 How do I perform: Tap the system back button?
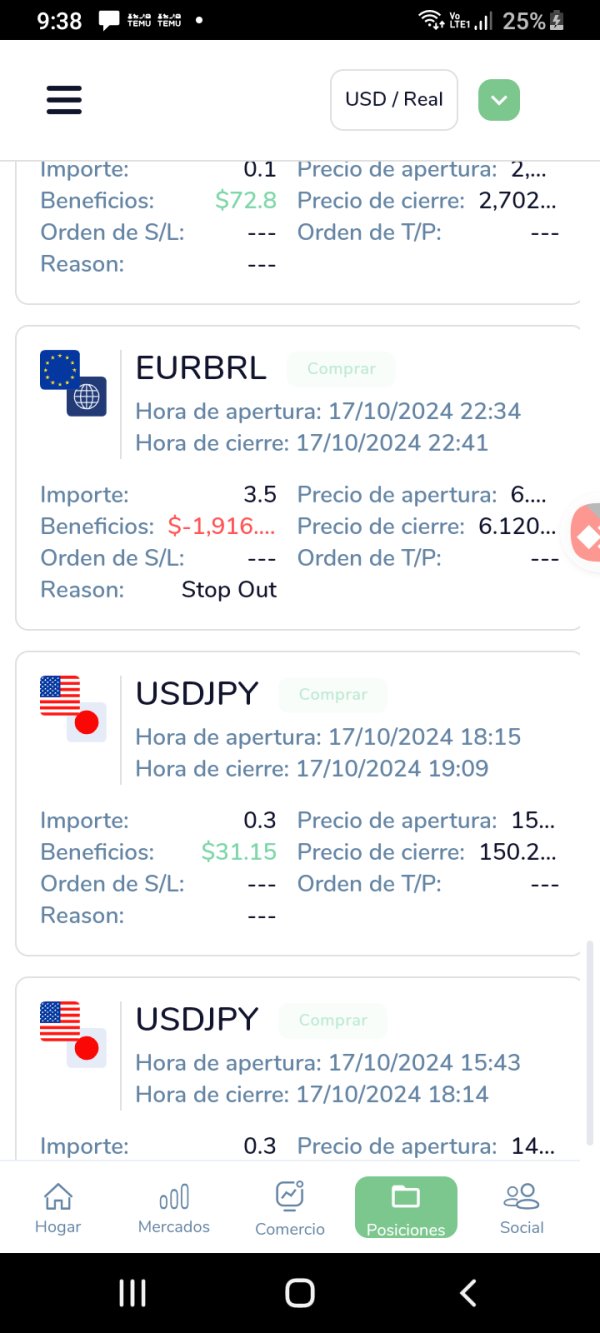(x=467, y=1293)
